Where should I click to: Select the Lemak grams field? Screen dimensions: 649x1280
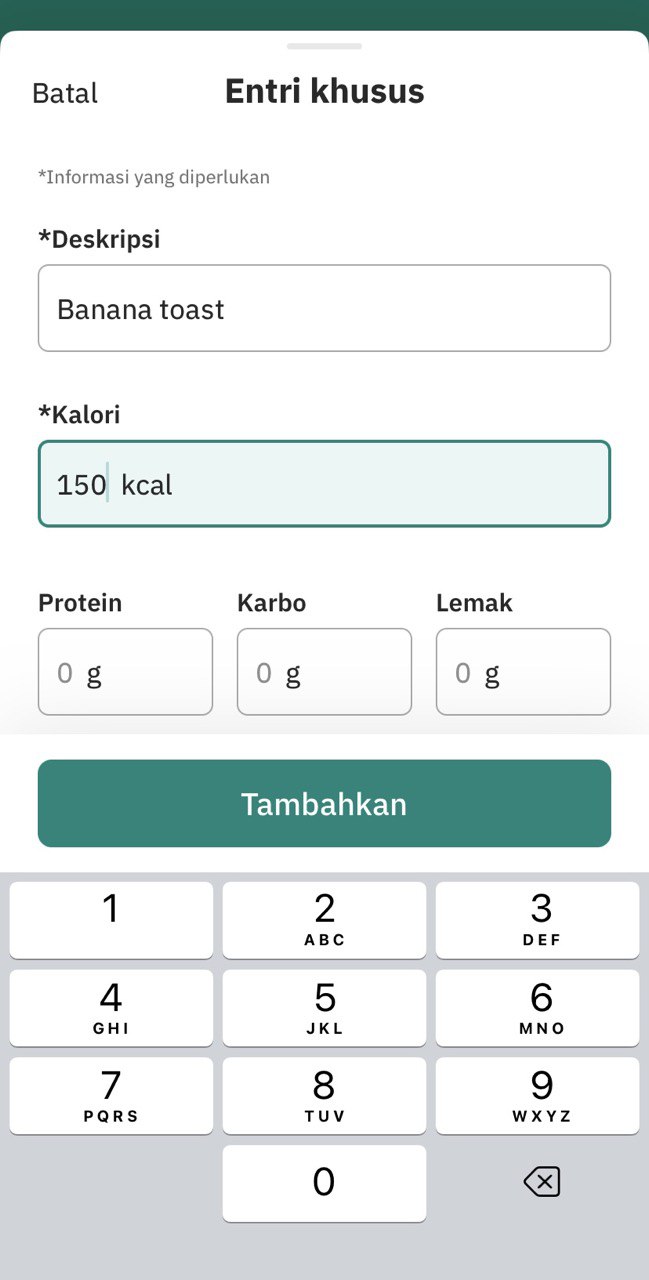click(523, 672)
